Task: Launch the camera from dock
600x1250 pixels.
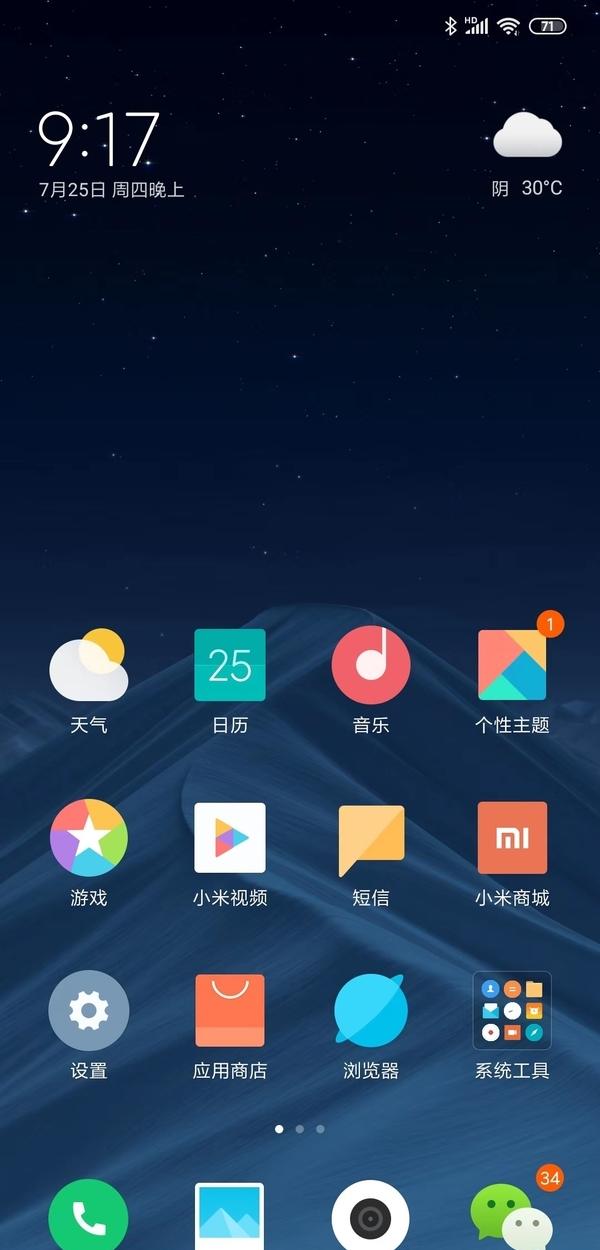Action: 371,1216
